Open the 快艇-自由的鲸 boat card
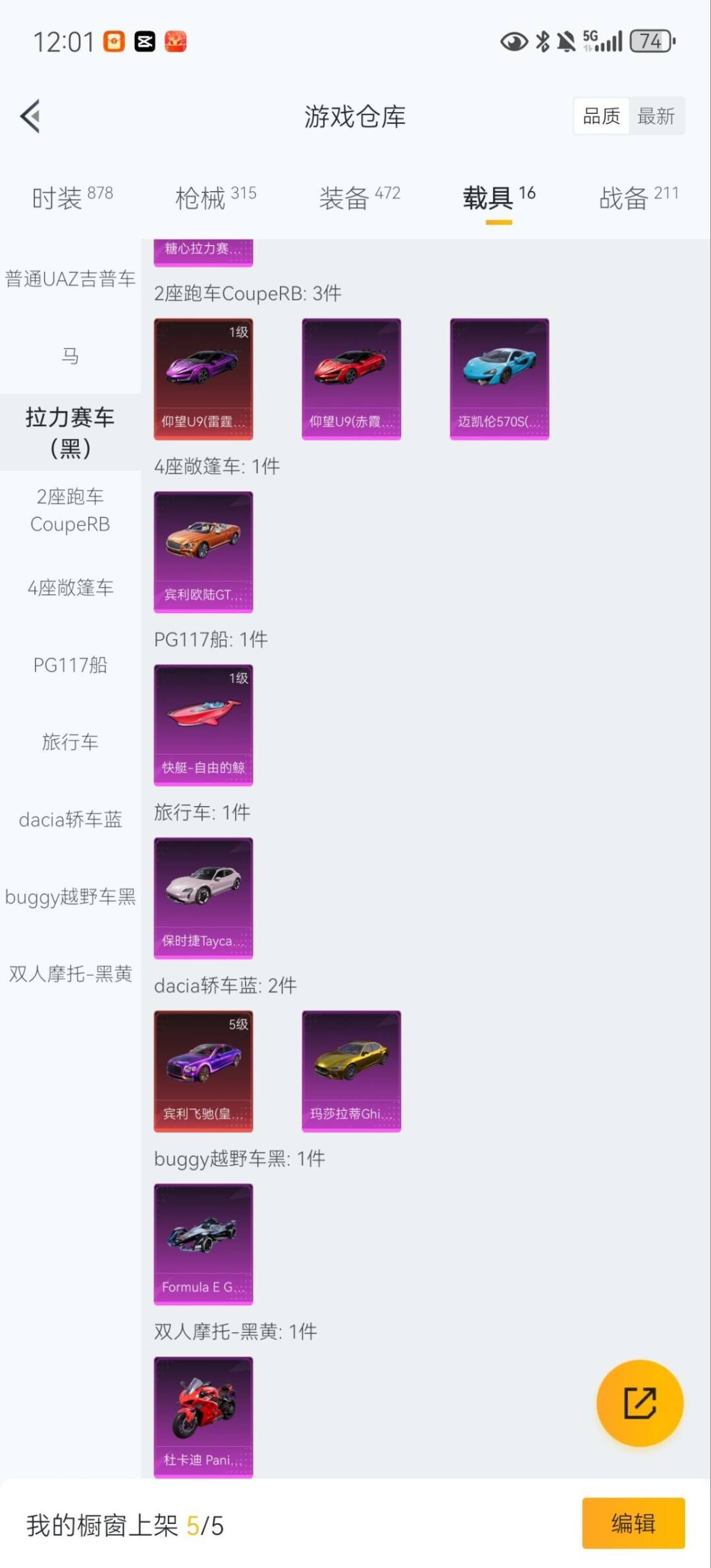 click(x=203, y=723)
